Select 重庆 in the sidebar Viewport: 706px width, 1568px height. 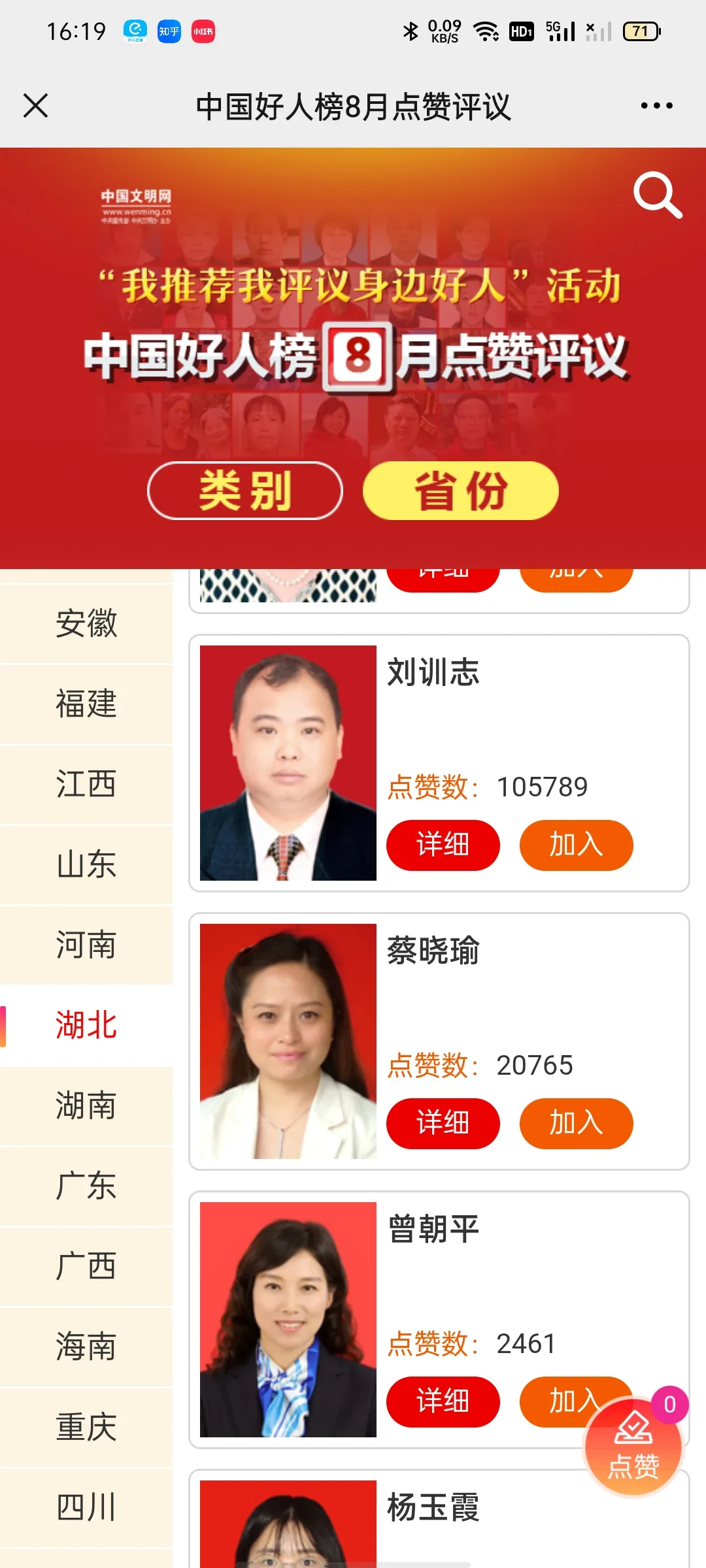click(x=86, y=1427)
